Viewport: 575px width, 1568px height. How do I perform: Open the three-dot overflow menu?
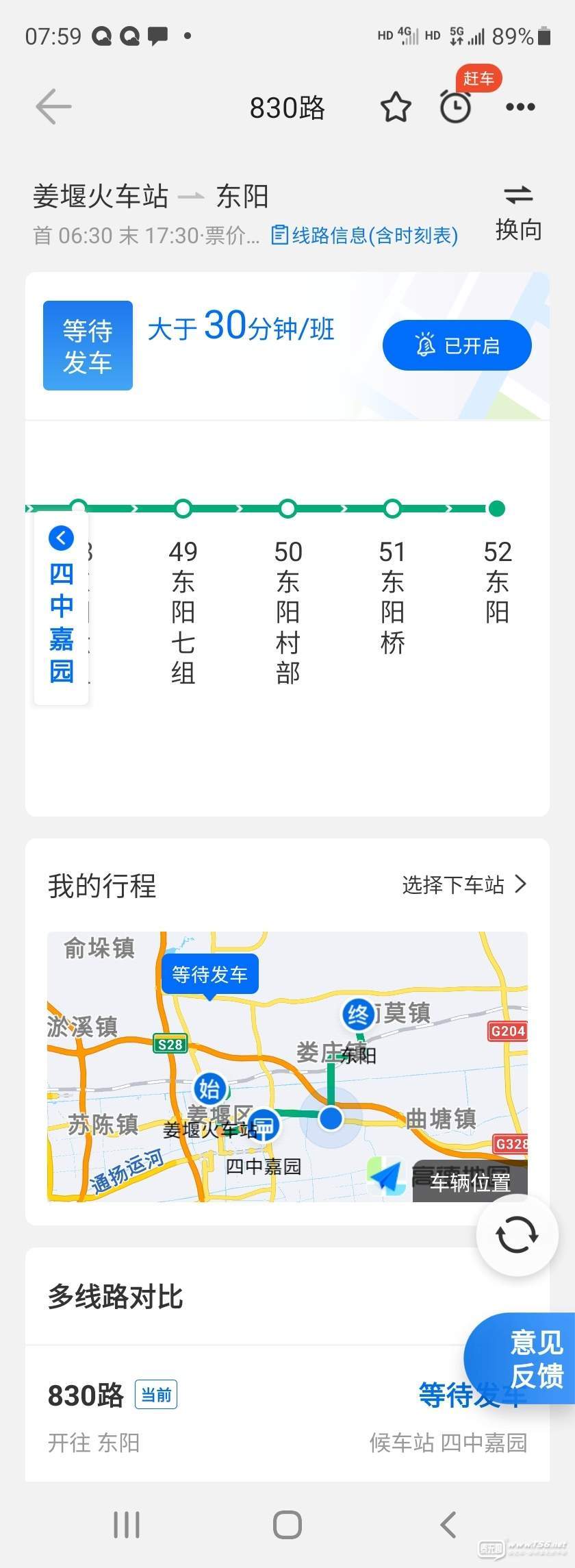point(520,108)
